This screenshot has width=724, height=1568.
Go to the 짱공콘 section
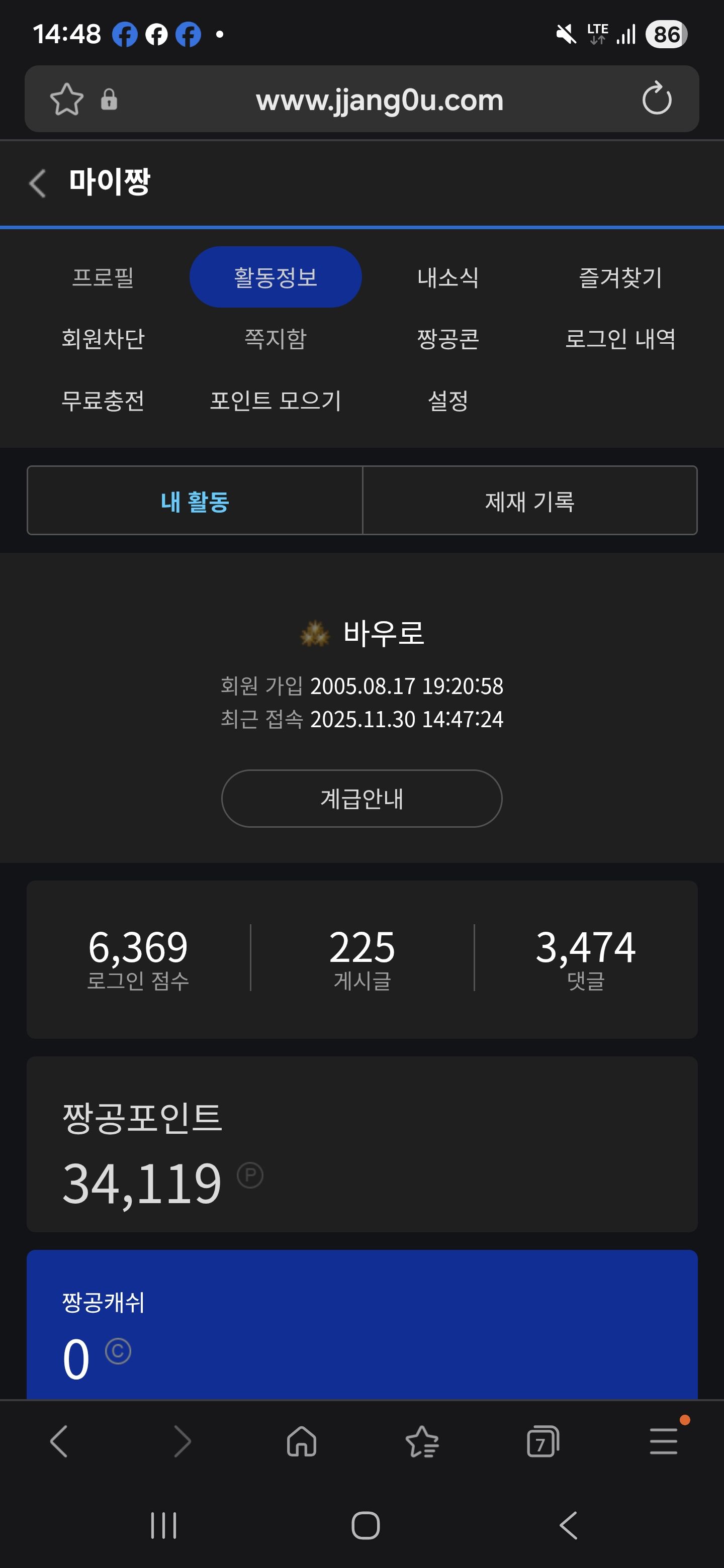[447, 339]
